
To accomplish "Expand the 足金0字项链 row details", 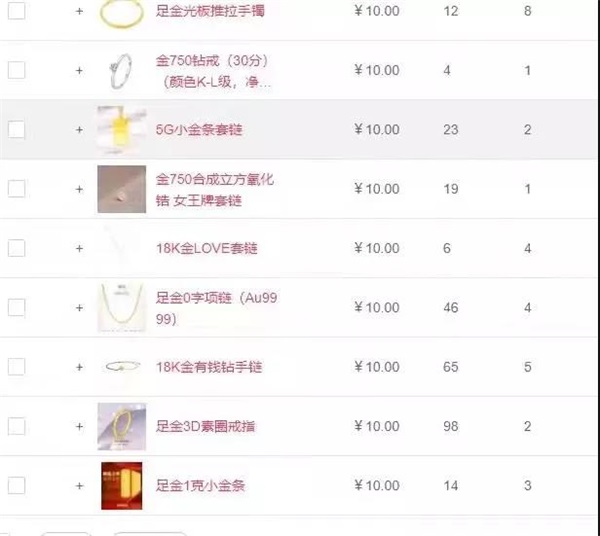I will point(79,308).
